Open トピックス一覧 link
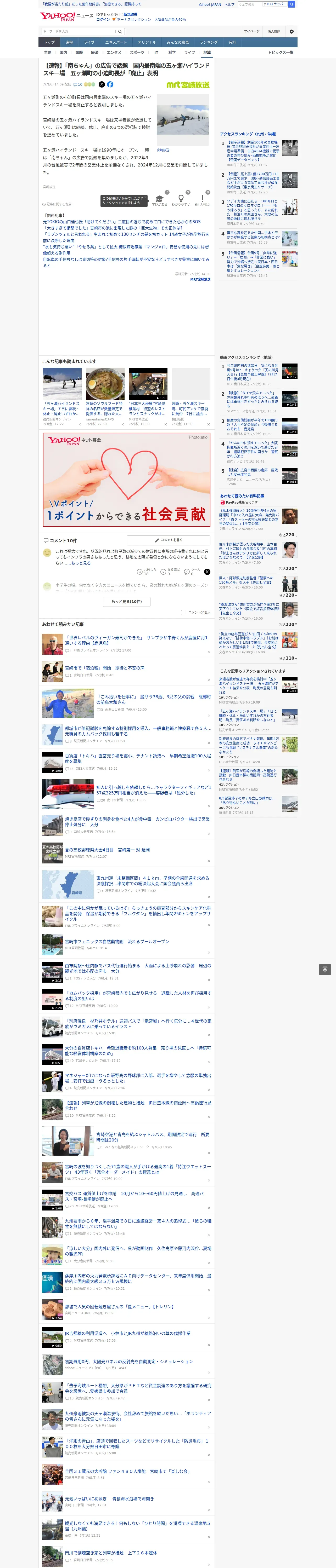 (281, 52)
